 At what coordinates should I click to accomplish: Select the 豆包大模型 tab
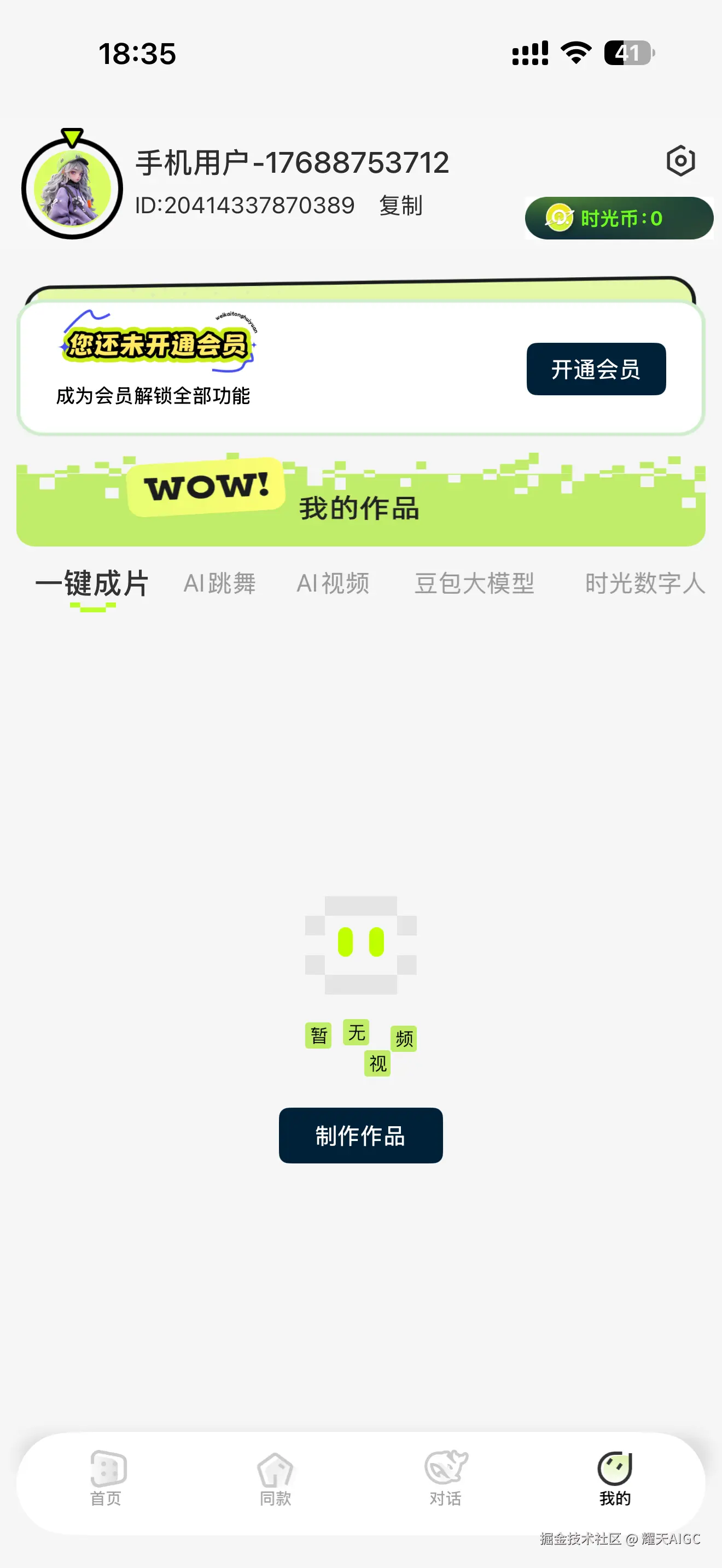tap(475, 583)
